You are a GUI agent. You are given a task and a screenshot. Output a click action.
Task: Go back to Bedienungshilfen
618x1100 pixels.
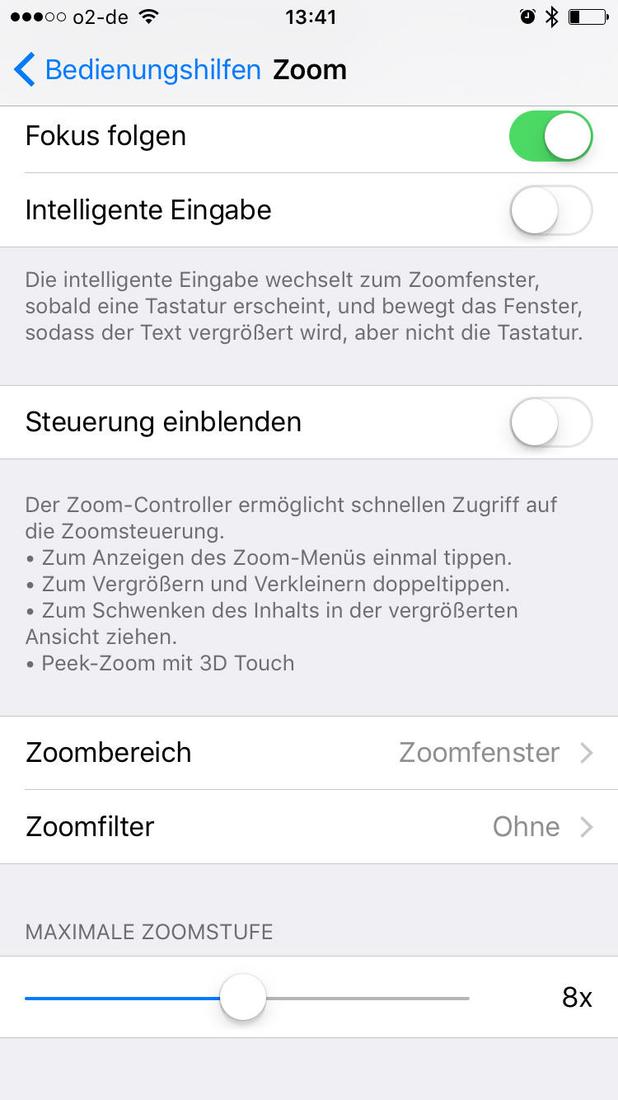pos(137,70)
